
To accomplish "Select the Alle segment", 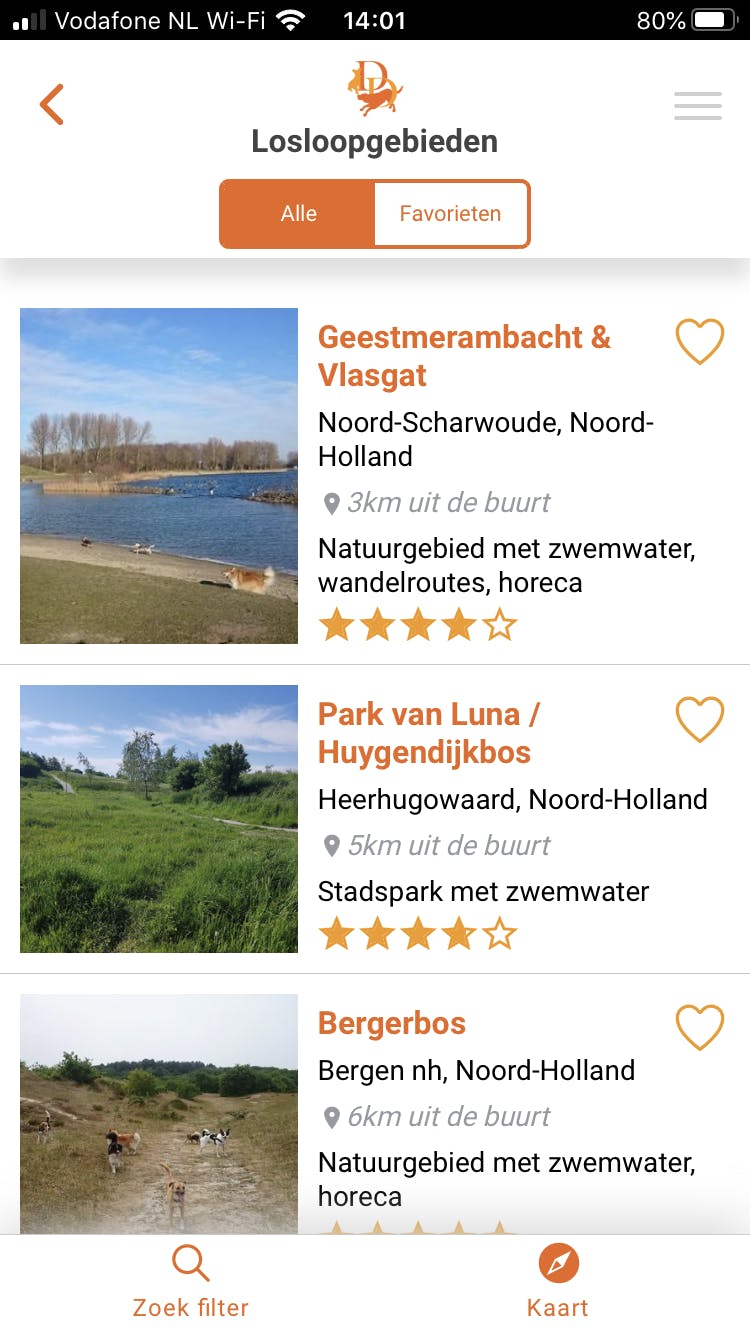I will click(x=298, y=214).
